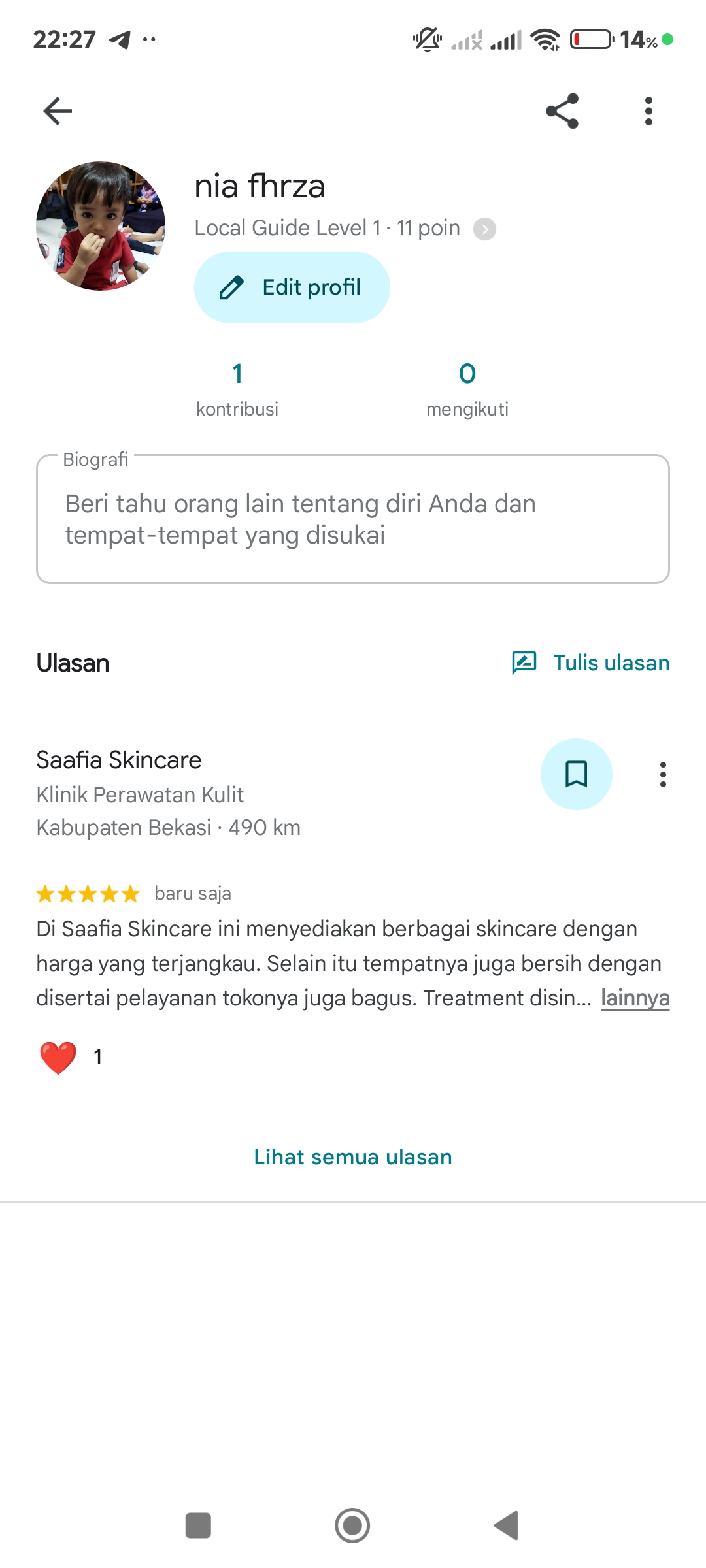Like the Saafia Skincare review heart
This screenshot has width=706, height=1568.
tap(58, 1057)
